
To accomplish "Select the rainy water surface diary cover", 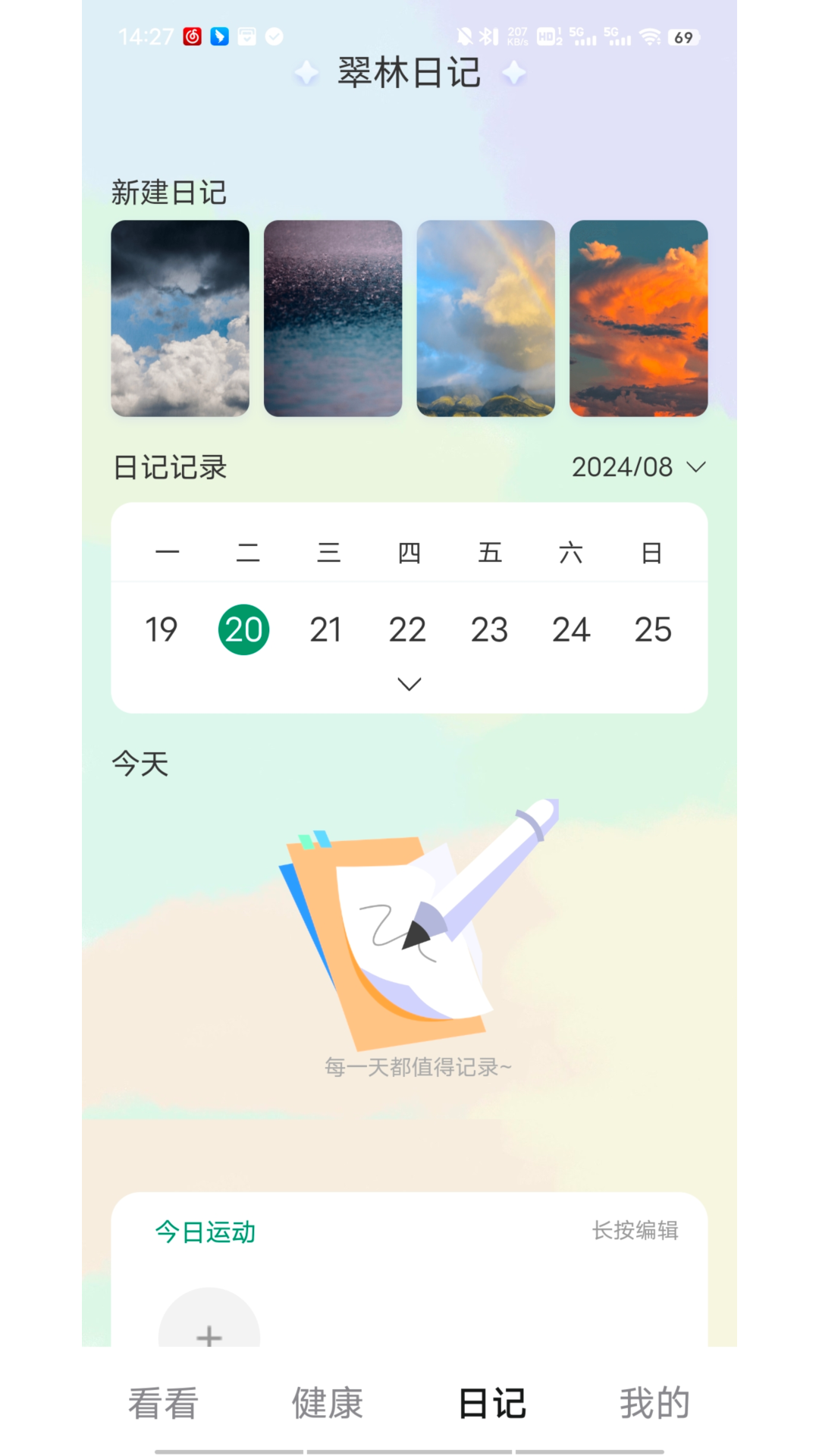I will pyautogui.click(x=333, y=318).
